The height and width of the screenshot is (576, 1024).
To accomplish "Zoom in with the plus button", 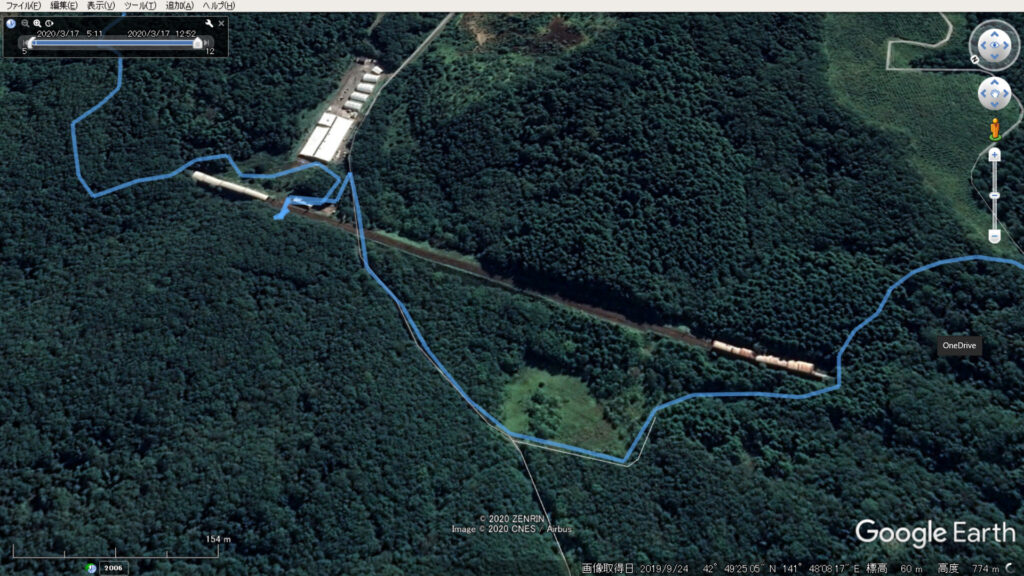I will 994,155.
